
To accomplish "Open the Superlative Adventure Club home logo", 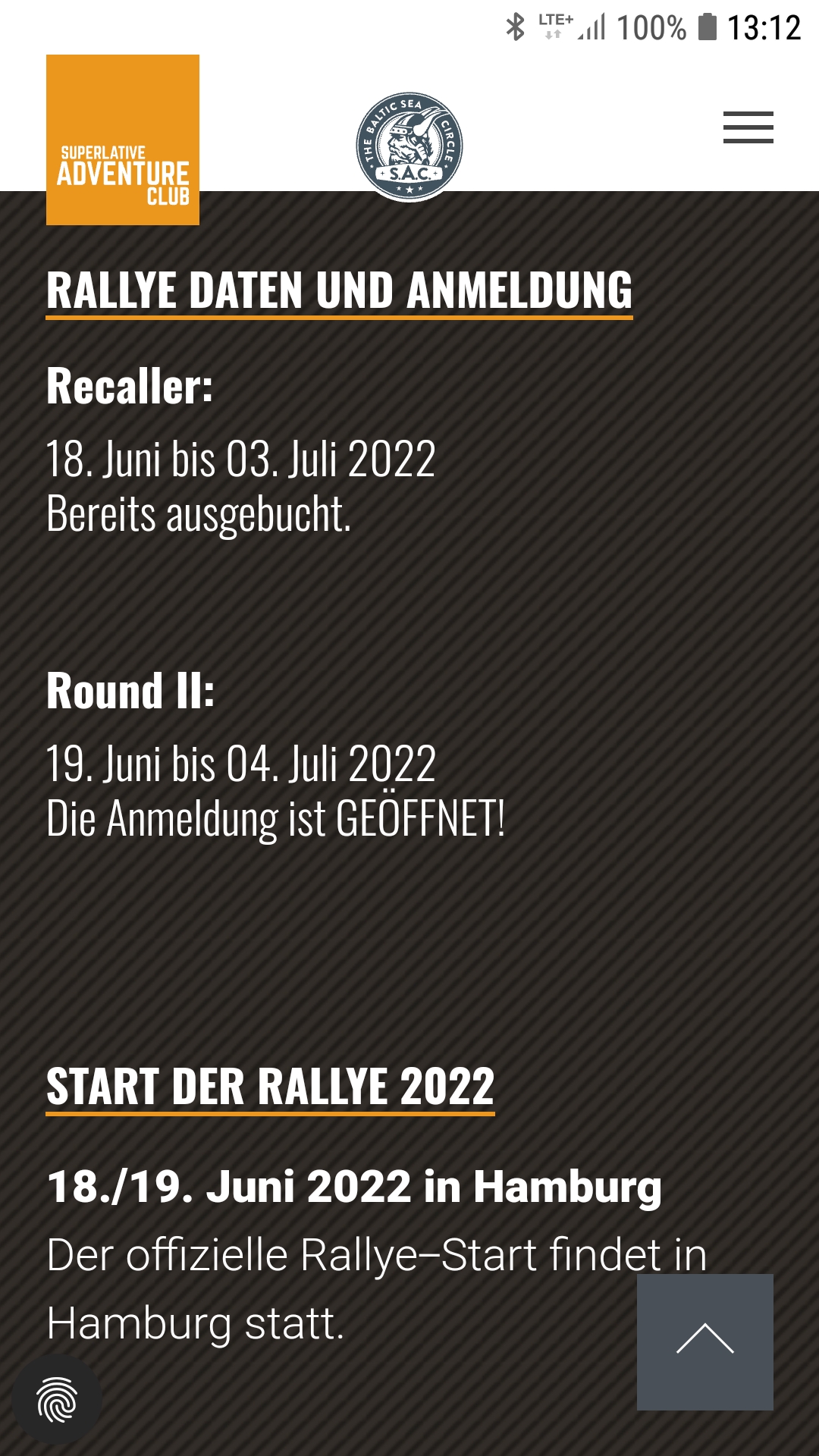I will coord(123,140).
